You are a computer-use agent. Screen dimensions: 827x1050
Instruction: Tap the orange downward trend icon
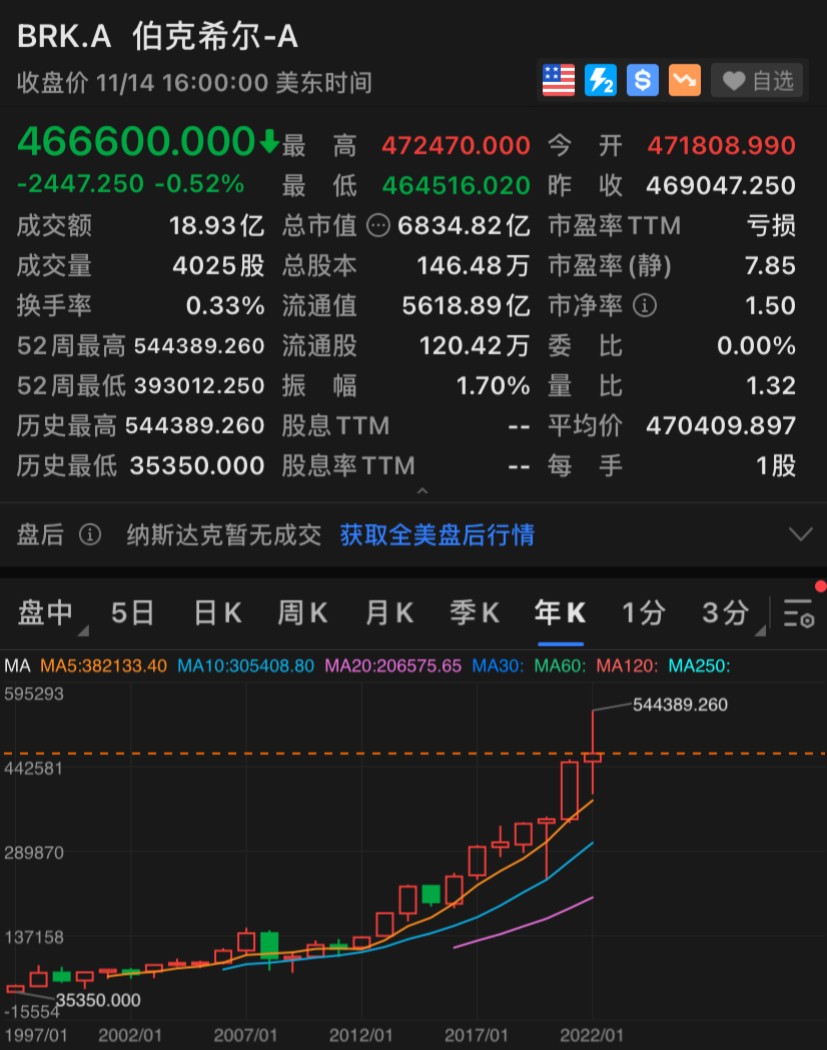point(685,80)
